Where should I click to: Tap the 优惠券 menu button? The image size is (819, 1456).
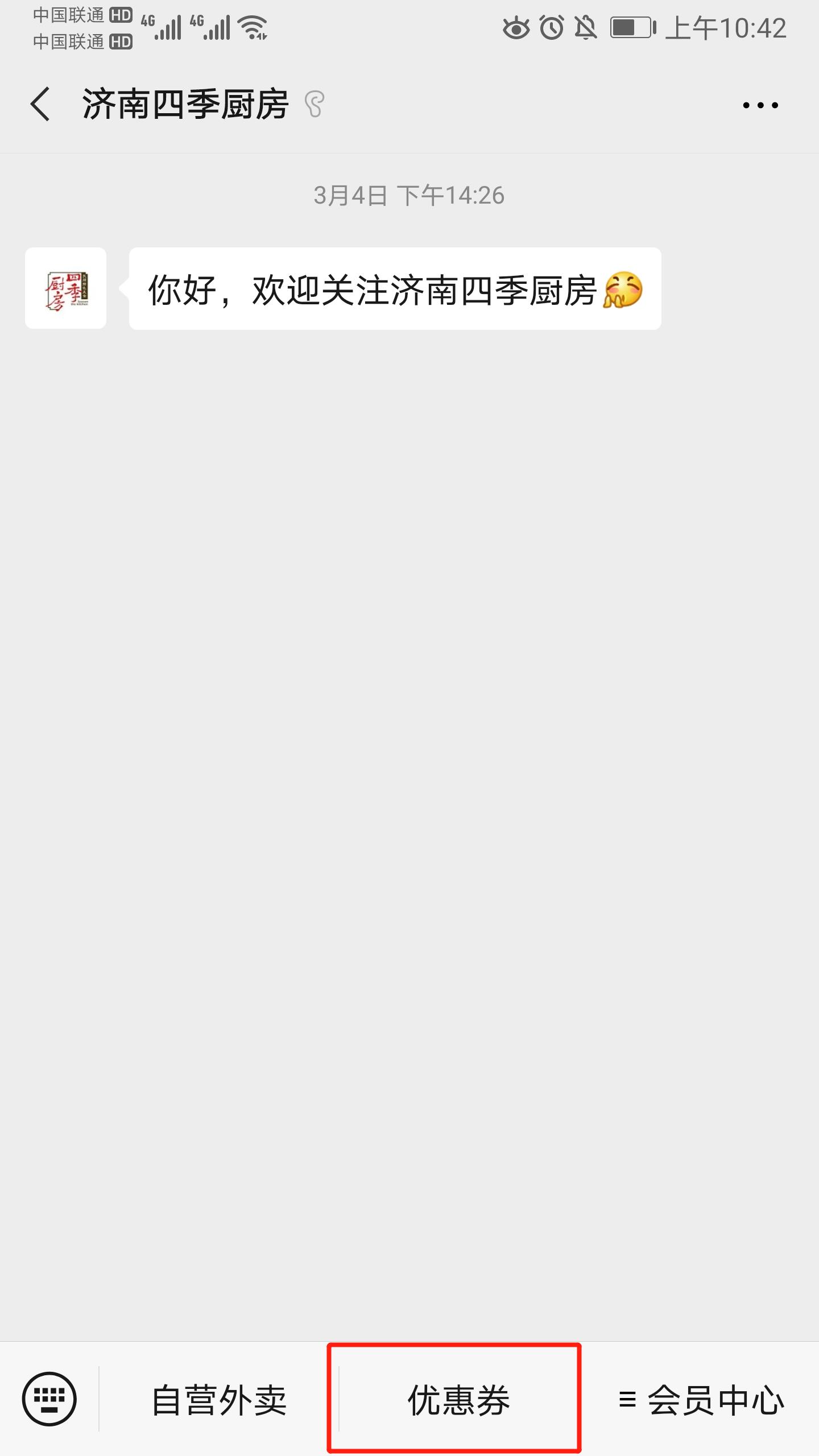(458, 1400)
